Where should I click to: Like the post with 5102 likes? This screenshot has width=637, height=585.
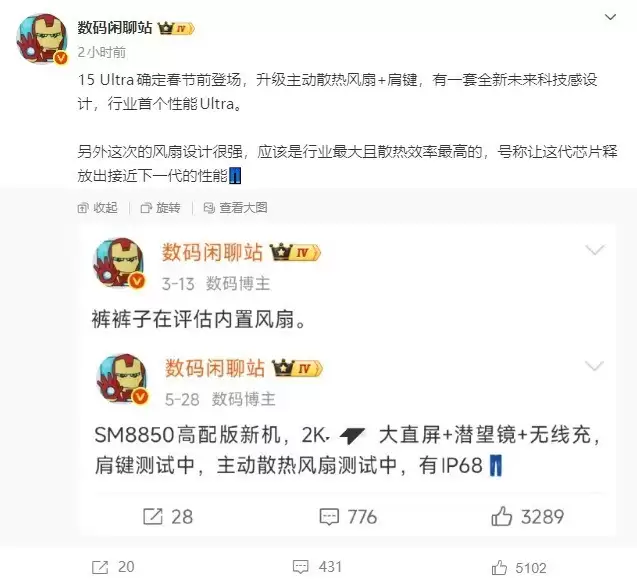518,567
